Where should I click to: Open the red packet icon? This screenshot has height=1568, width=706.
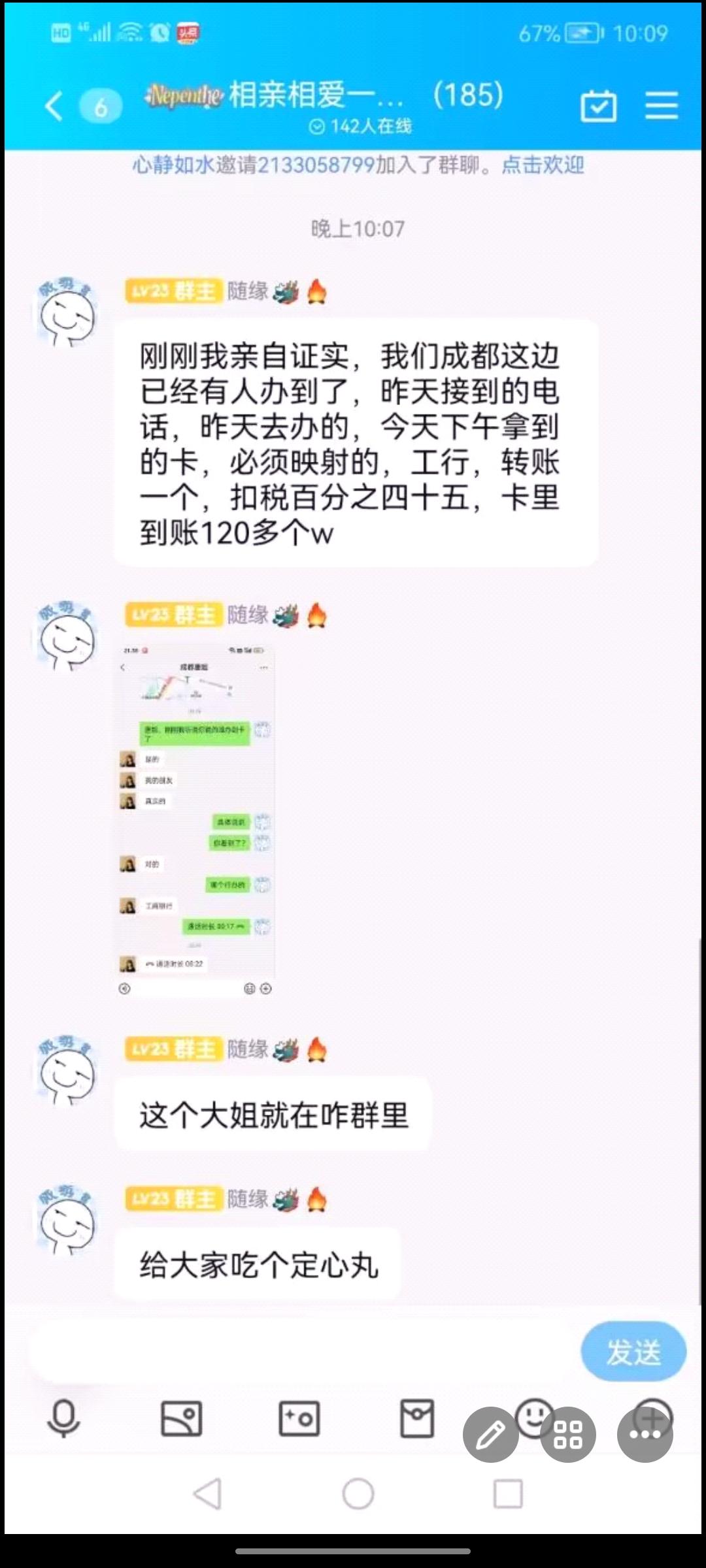pyautogui.click(x=417, y=1419)
